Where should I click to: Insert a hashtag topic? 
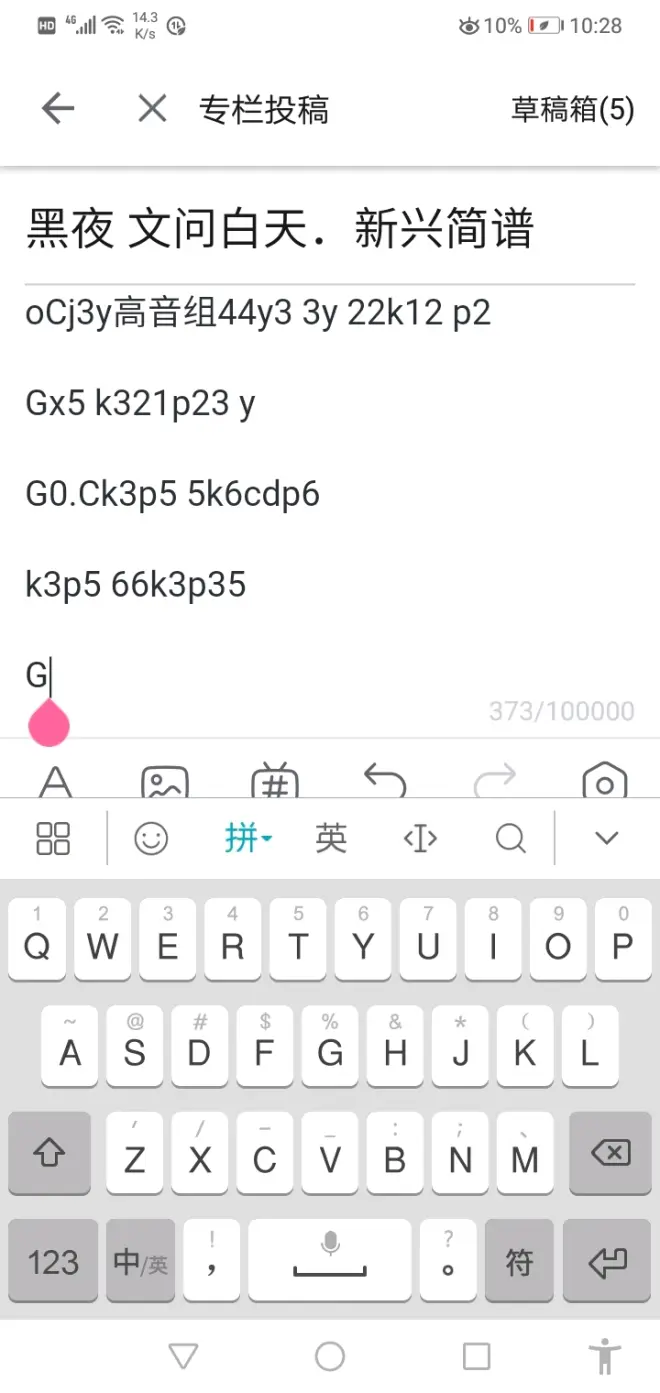275,782
